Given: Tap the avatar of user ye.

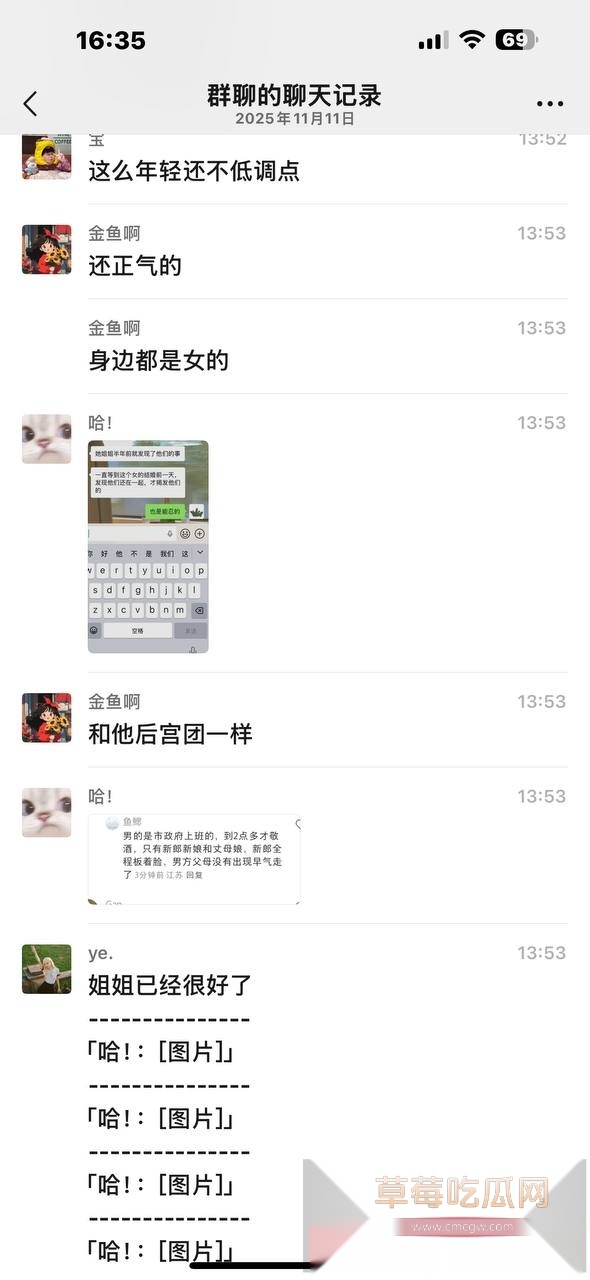Looking at the screenshot, I should click(x=47, y=969).
